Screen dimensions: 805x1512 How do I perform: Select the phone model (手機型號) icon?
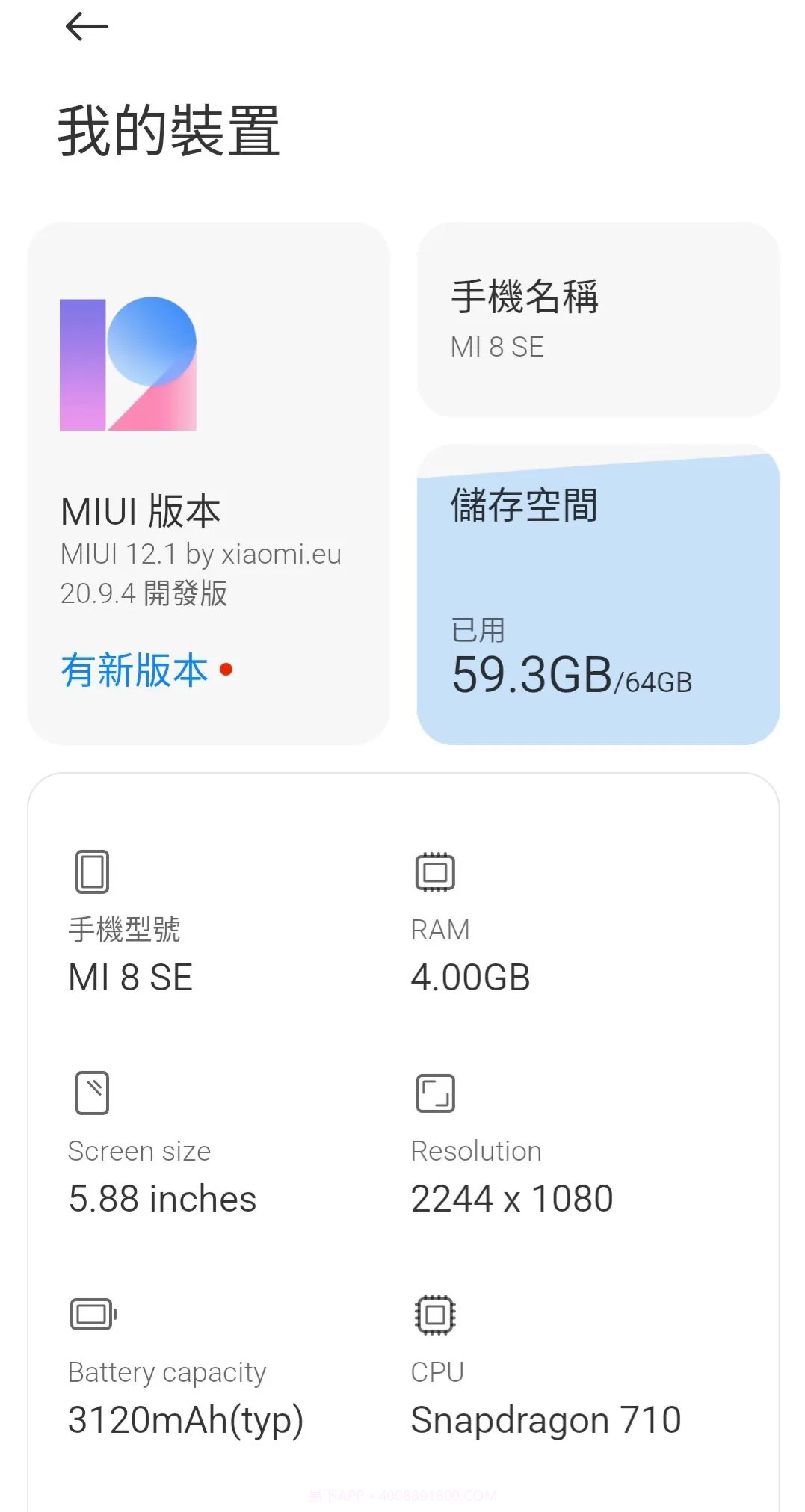point(91,871)
